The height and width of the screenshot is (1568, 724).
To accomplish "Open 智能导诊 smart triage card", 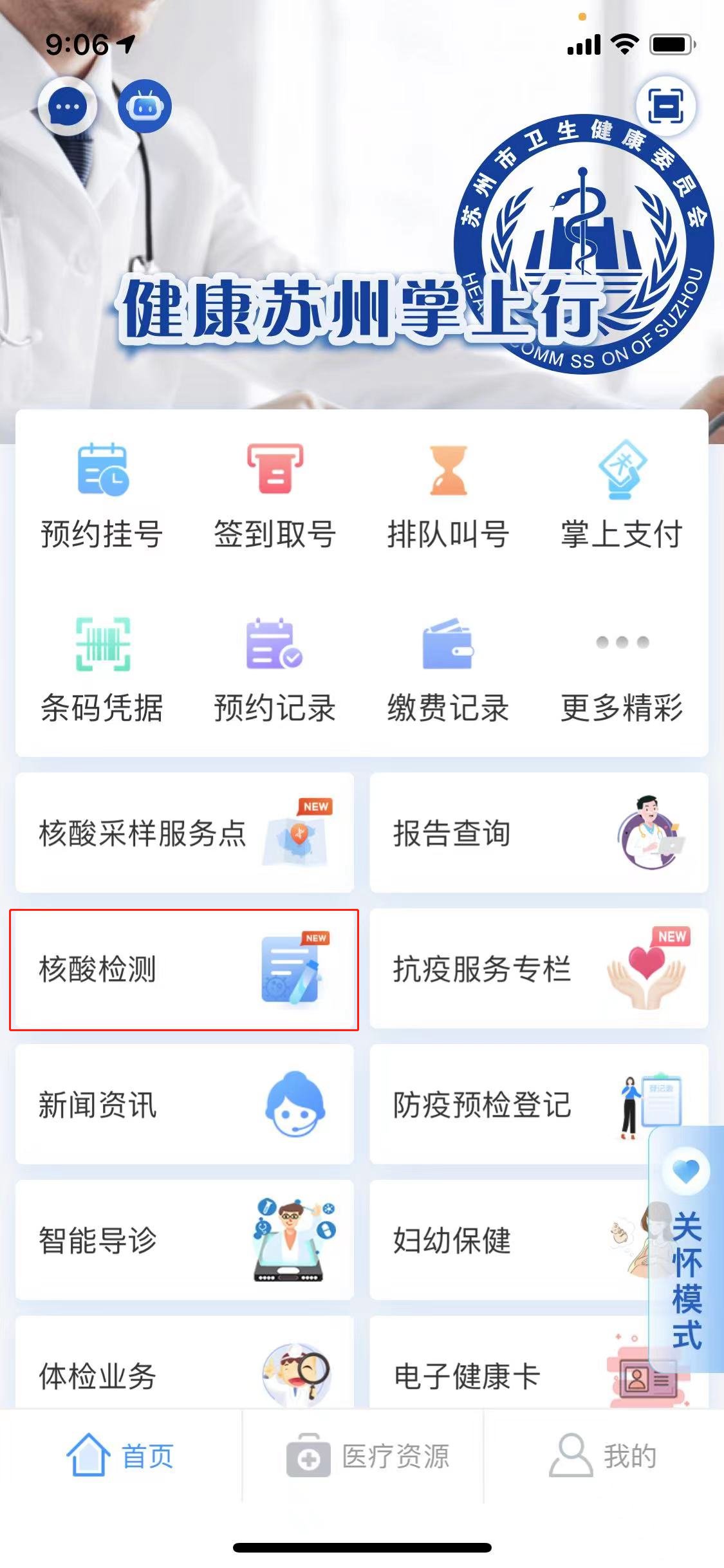I will 185,1240.
